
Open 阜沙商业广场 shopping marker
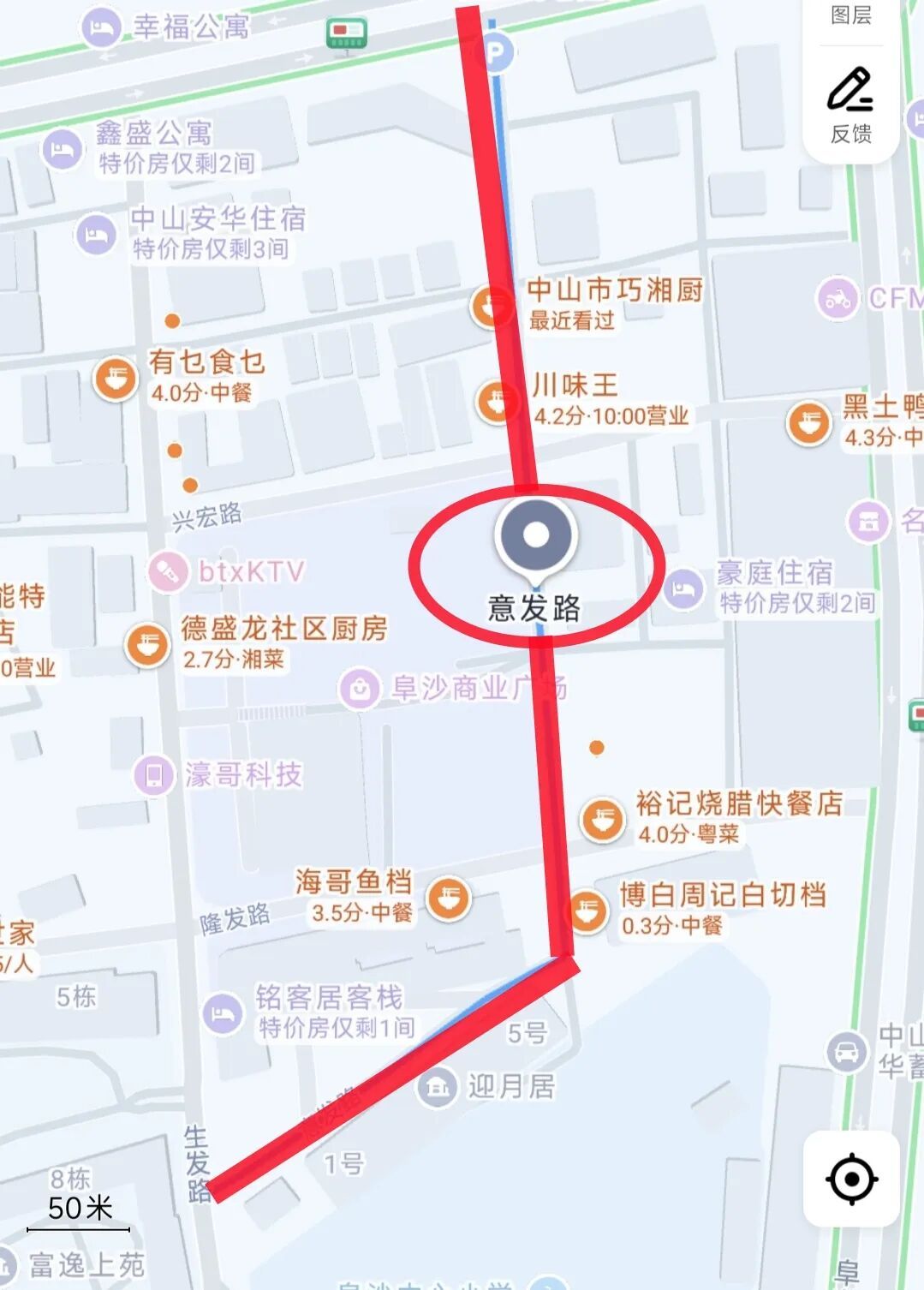click(x=360, y=688)
